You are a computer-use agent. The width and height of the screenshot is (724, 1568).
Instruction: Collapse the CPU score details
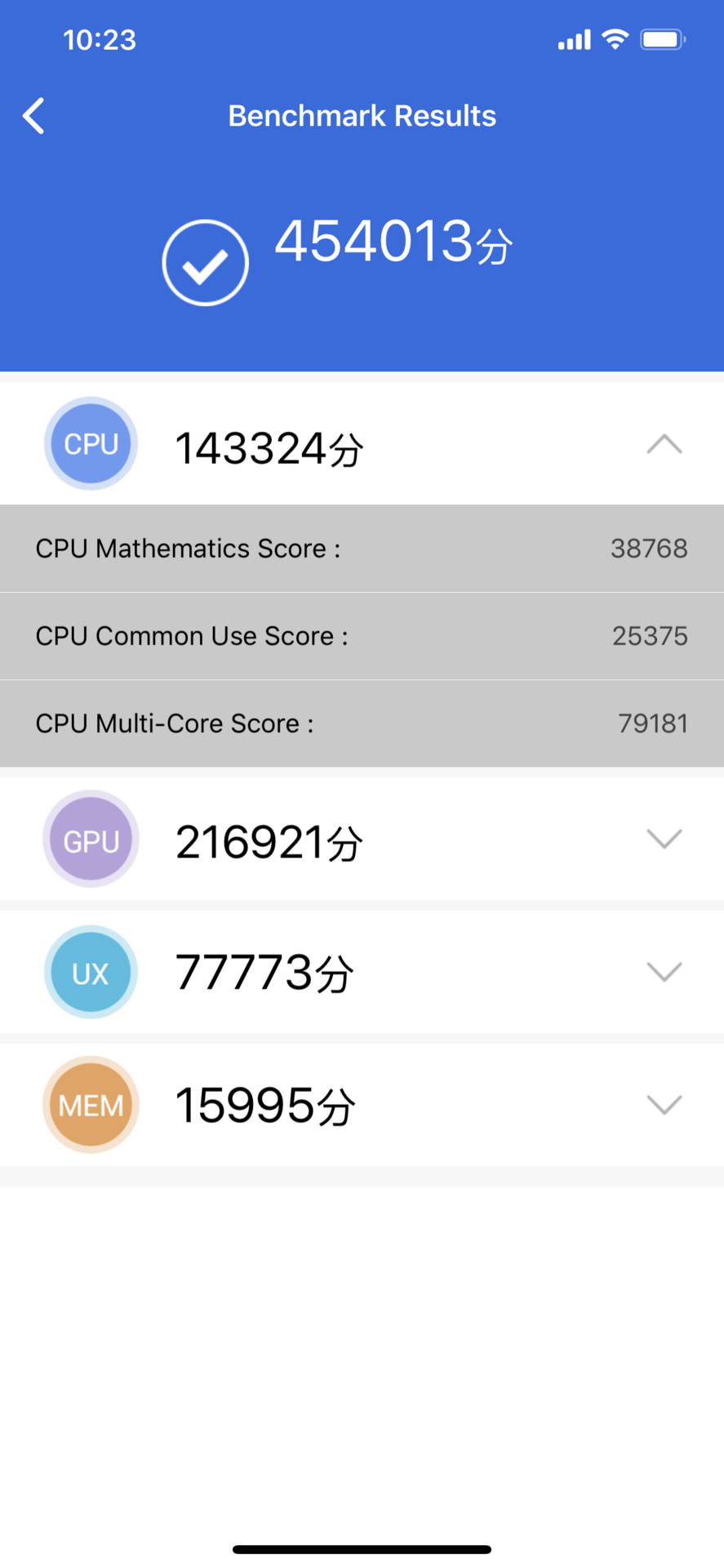point(664,444)
